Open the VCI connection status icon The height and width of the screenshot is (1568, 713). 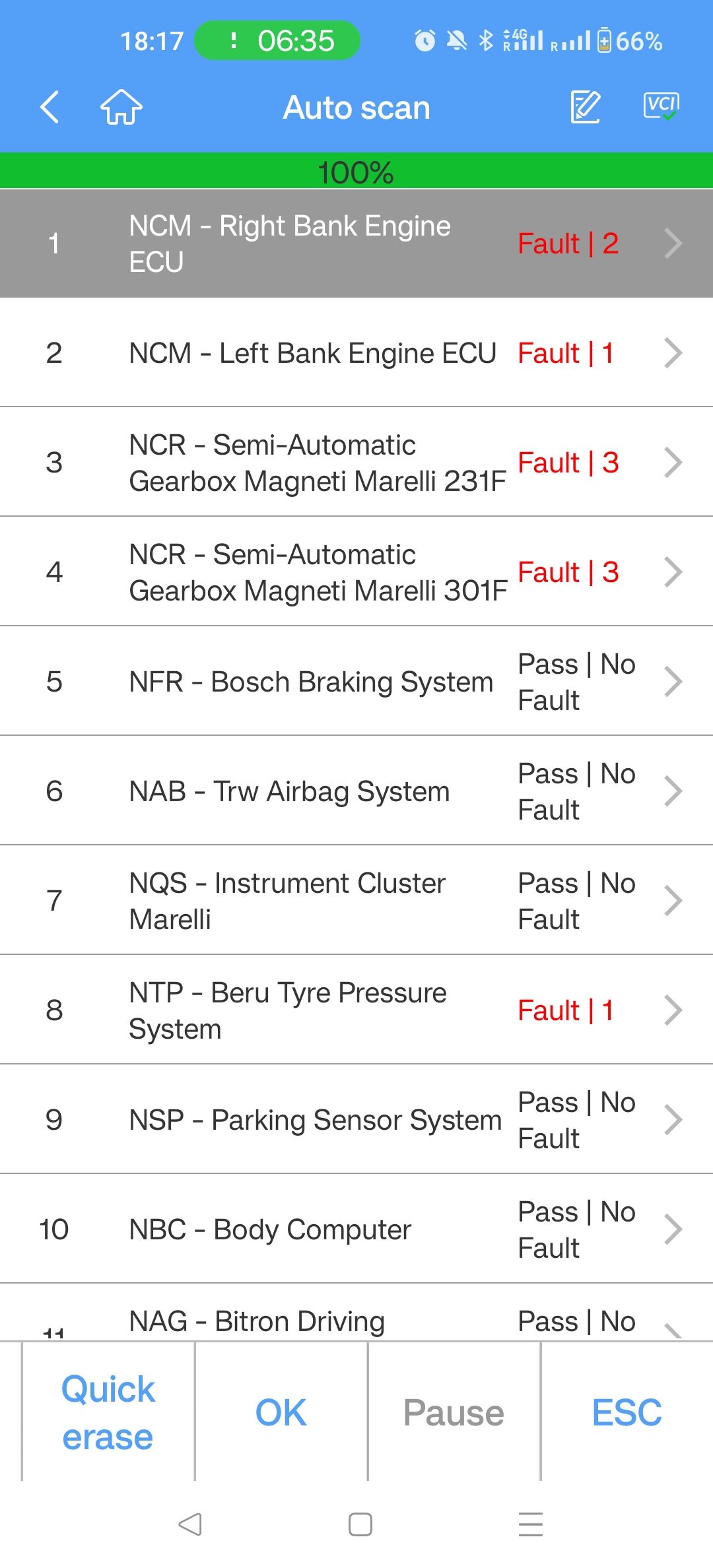click(x=662, y=106)
